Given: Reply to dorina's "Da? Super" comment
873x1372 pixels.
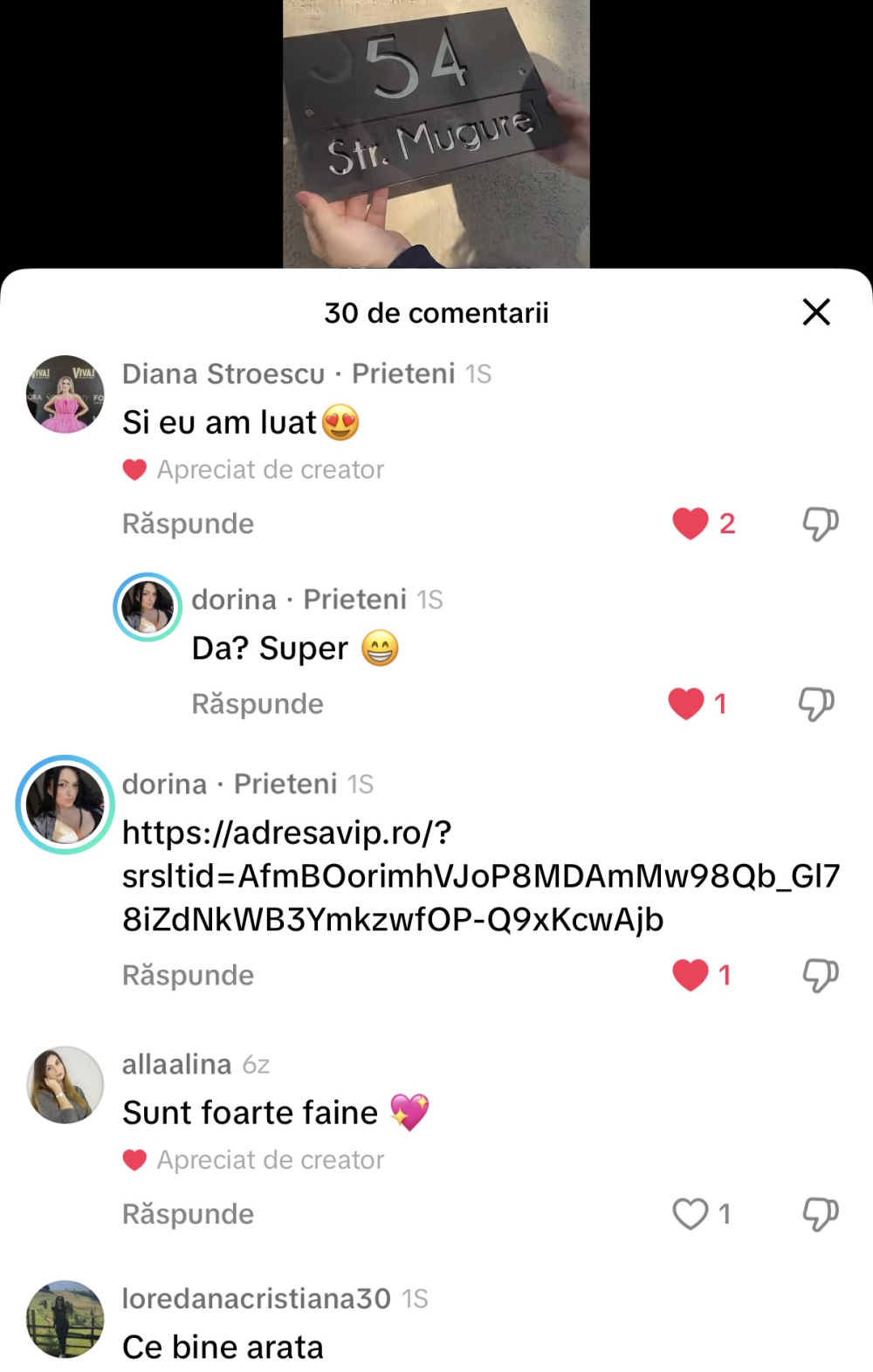Looking at the screenshot, I should pos(258,703).
